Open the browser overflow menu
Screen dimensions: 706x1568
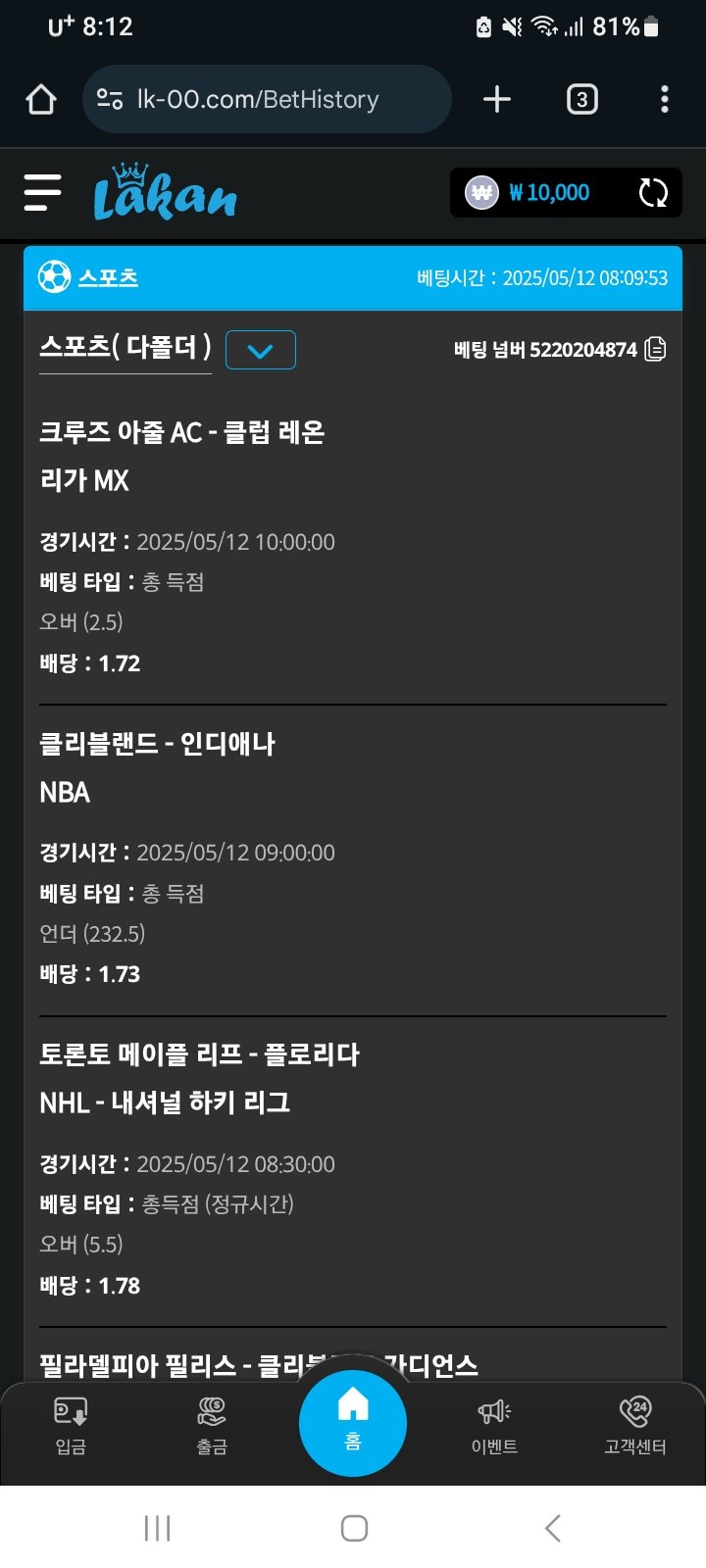(x=665, y=99)
